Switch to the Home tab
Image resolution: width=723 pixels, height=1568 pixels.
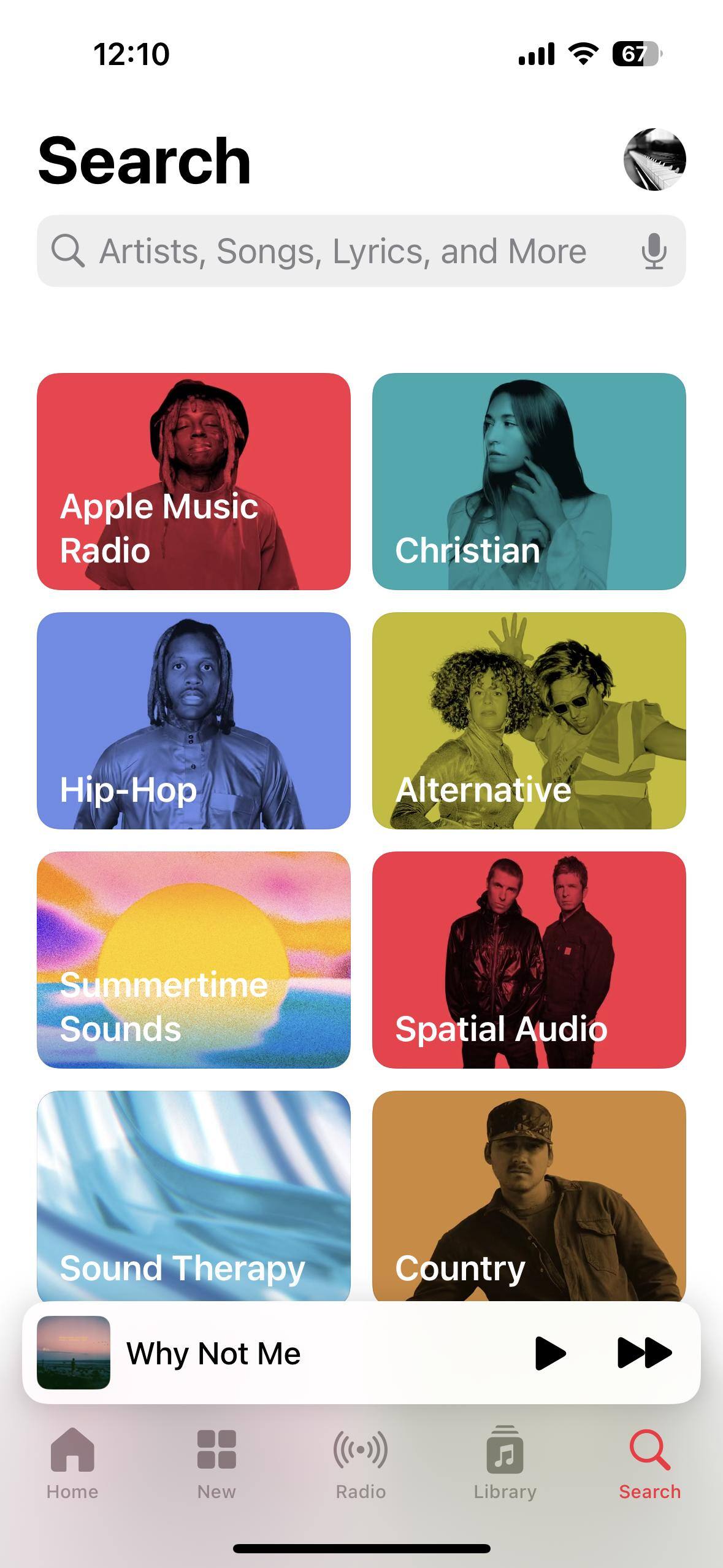click(72, 1463)
